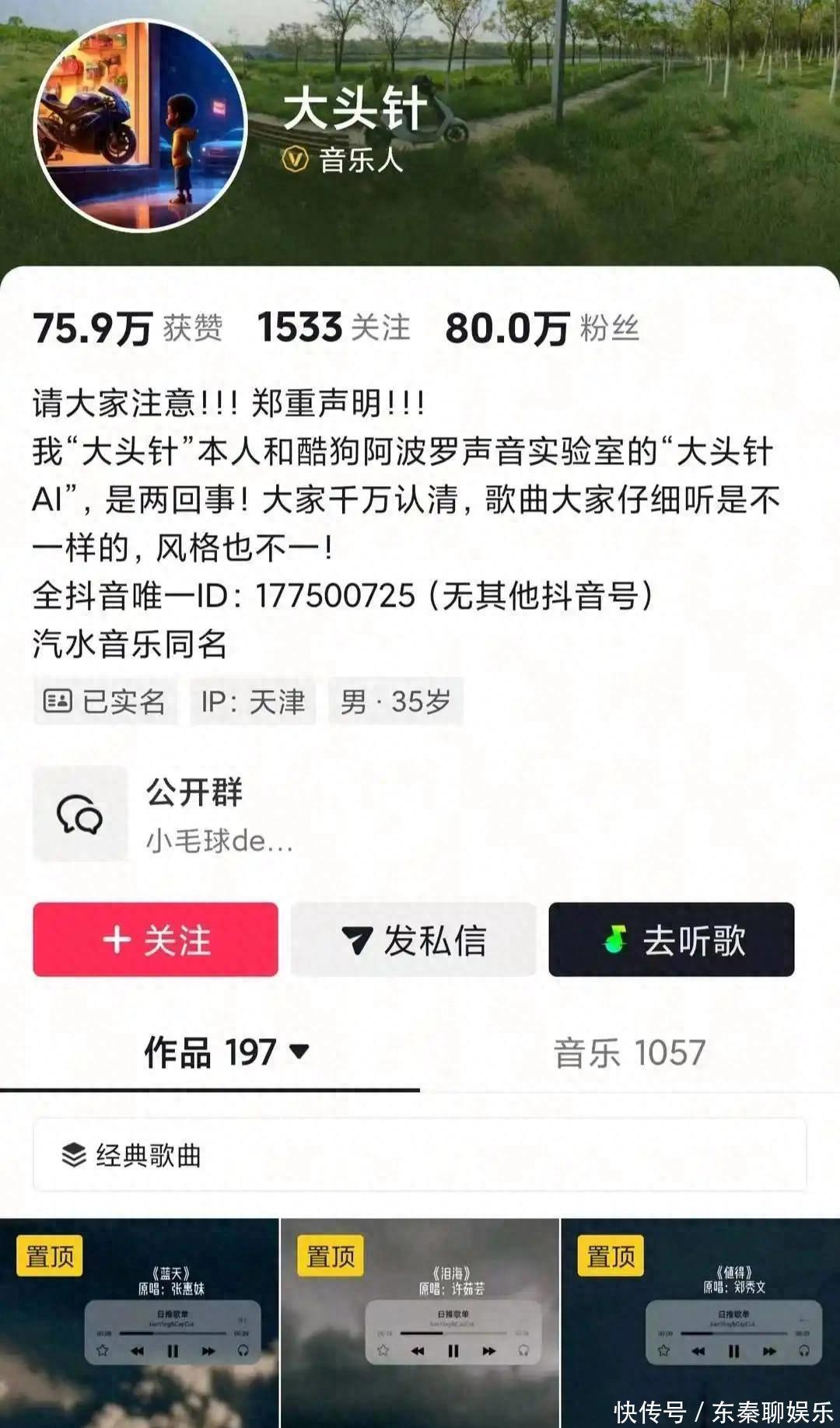
Task: Open the 经典歌曲 collection
Action: [x=419, y=1155]
